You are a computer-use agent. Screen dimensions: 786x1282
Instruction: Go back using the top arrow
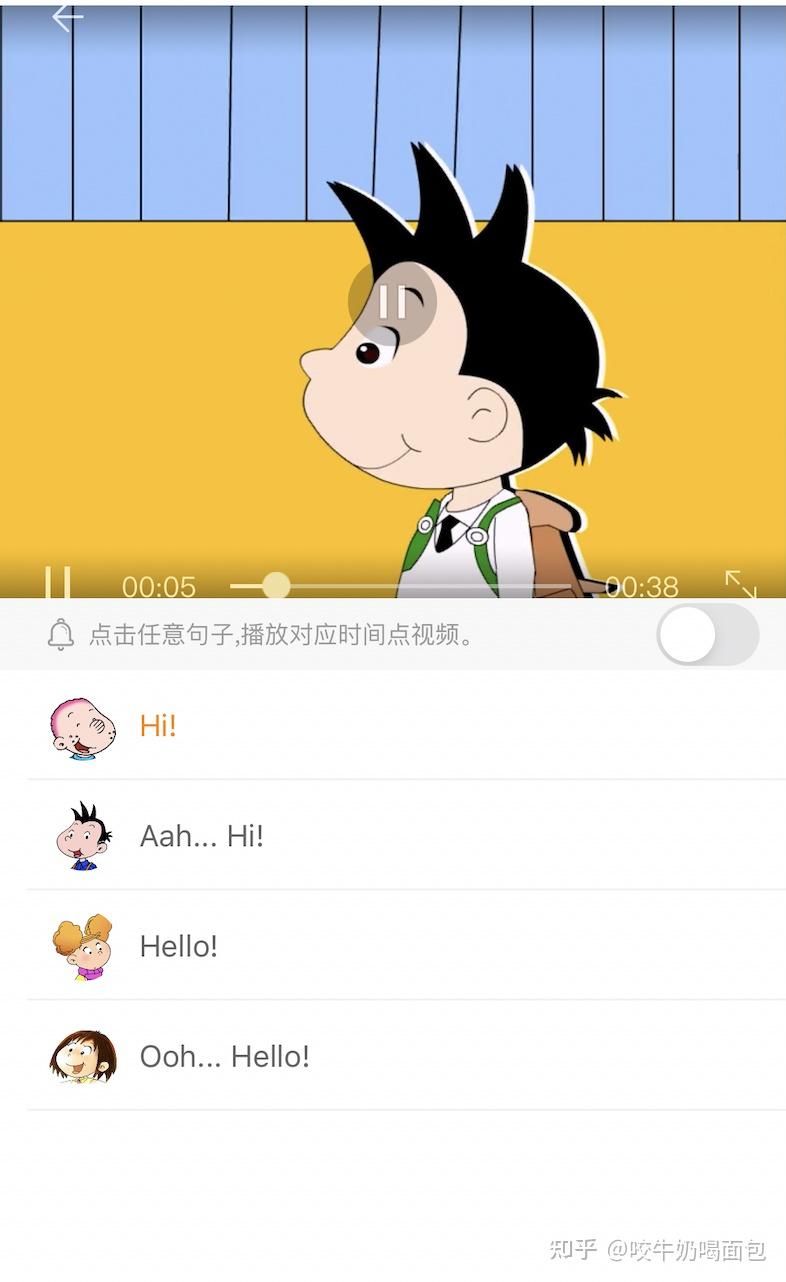click(x=66, y=17)
